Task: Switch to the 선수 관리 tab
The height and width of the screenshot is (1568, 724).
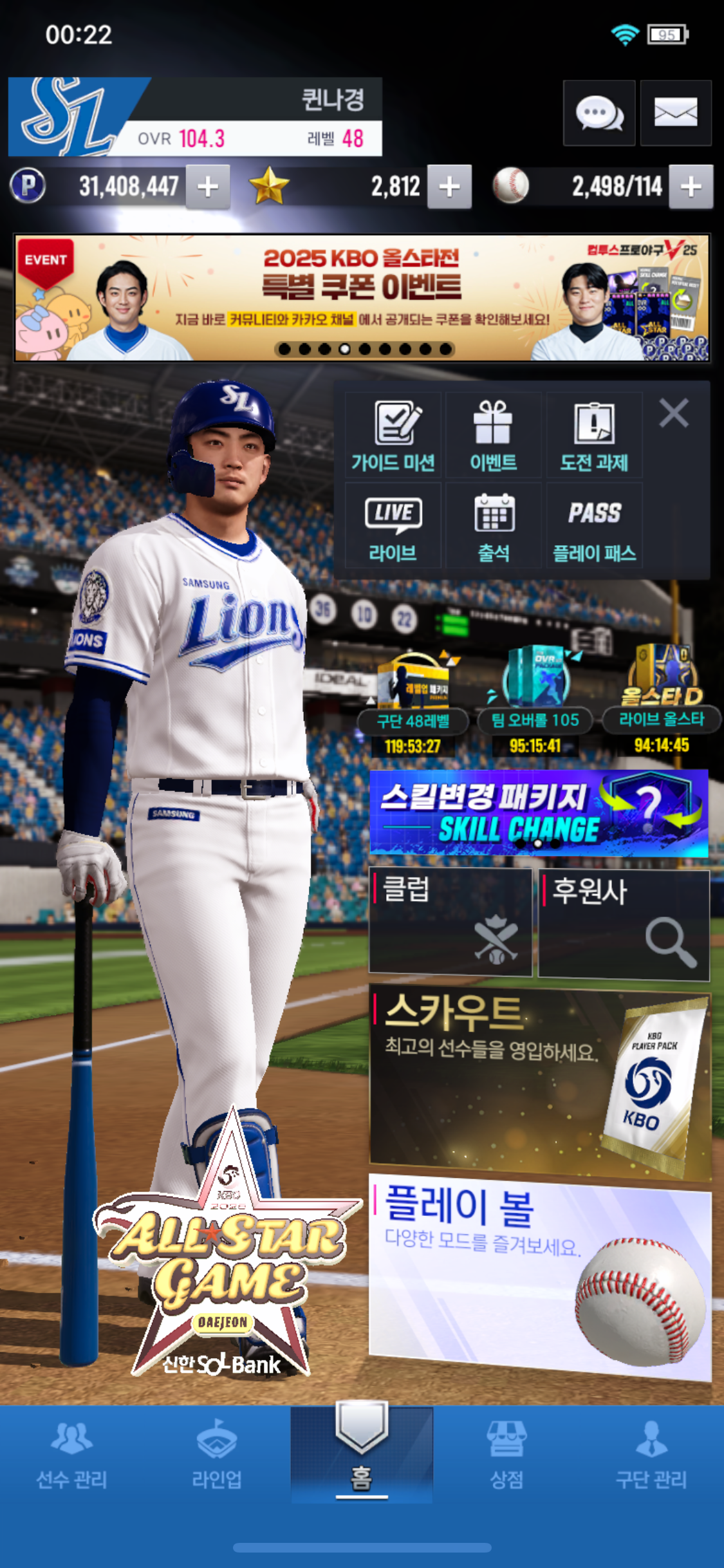Action: 71,1458
